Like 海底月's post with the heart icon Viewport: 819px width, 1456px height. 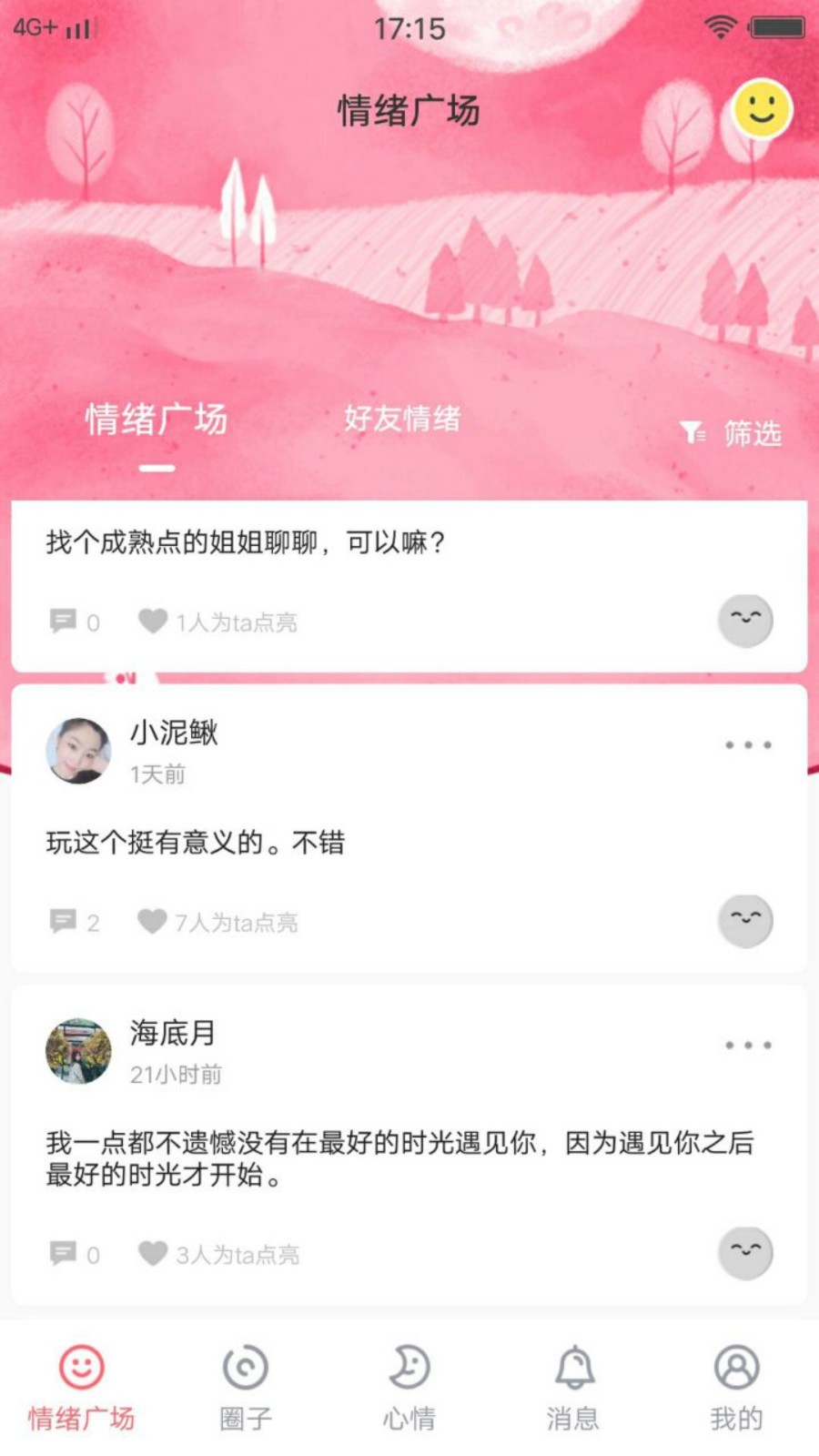pos(155,1254)
